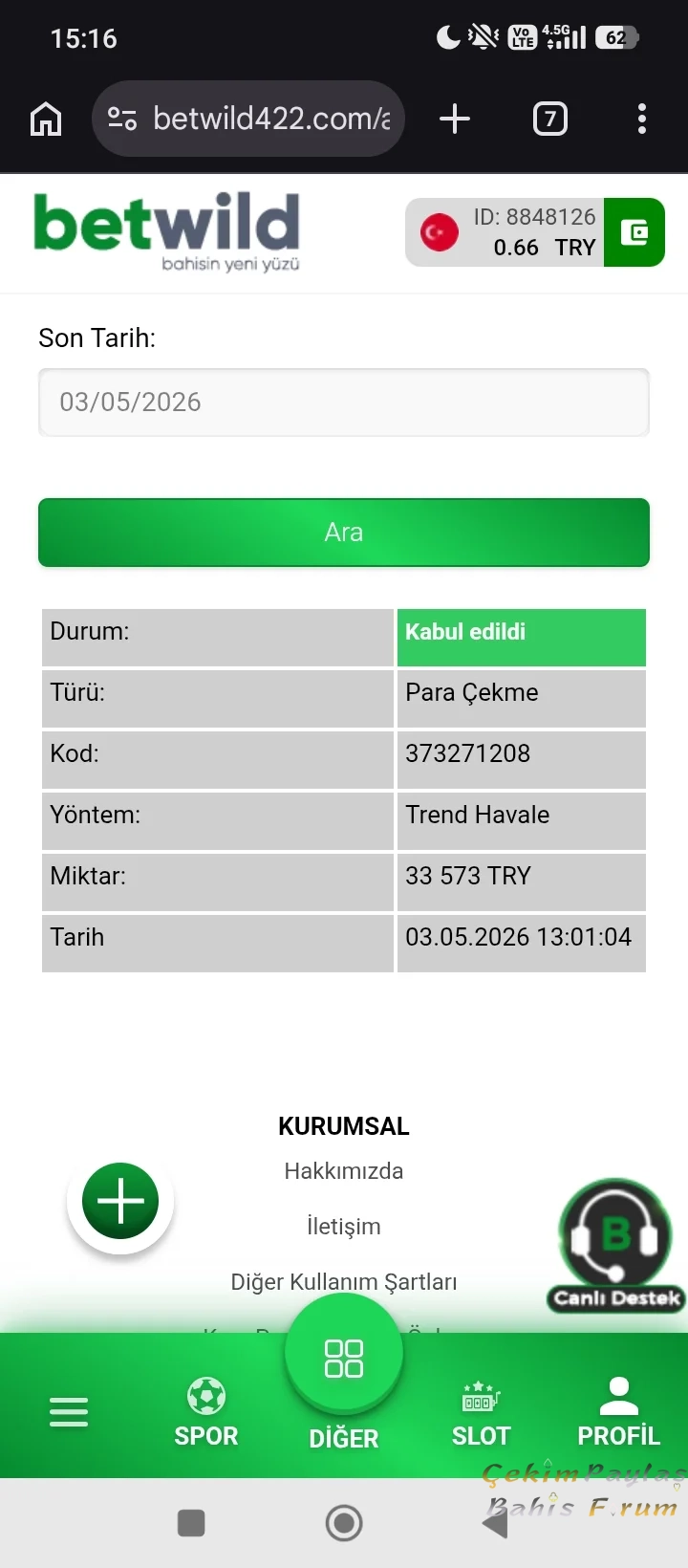Tap the betwild422.com address bar
This screenshot has height=1568, width=688.
pyautogui.click(x=248, y=119)
